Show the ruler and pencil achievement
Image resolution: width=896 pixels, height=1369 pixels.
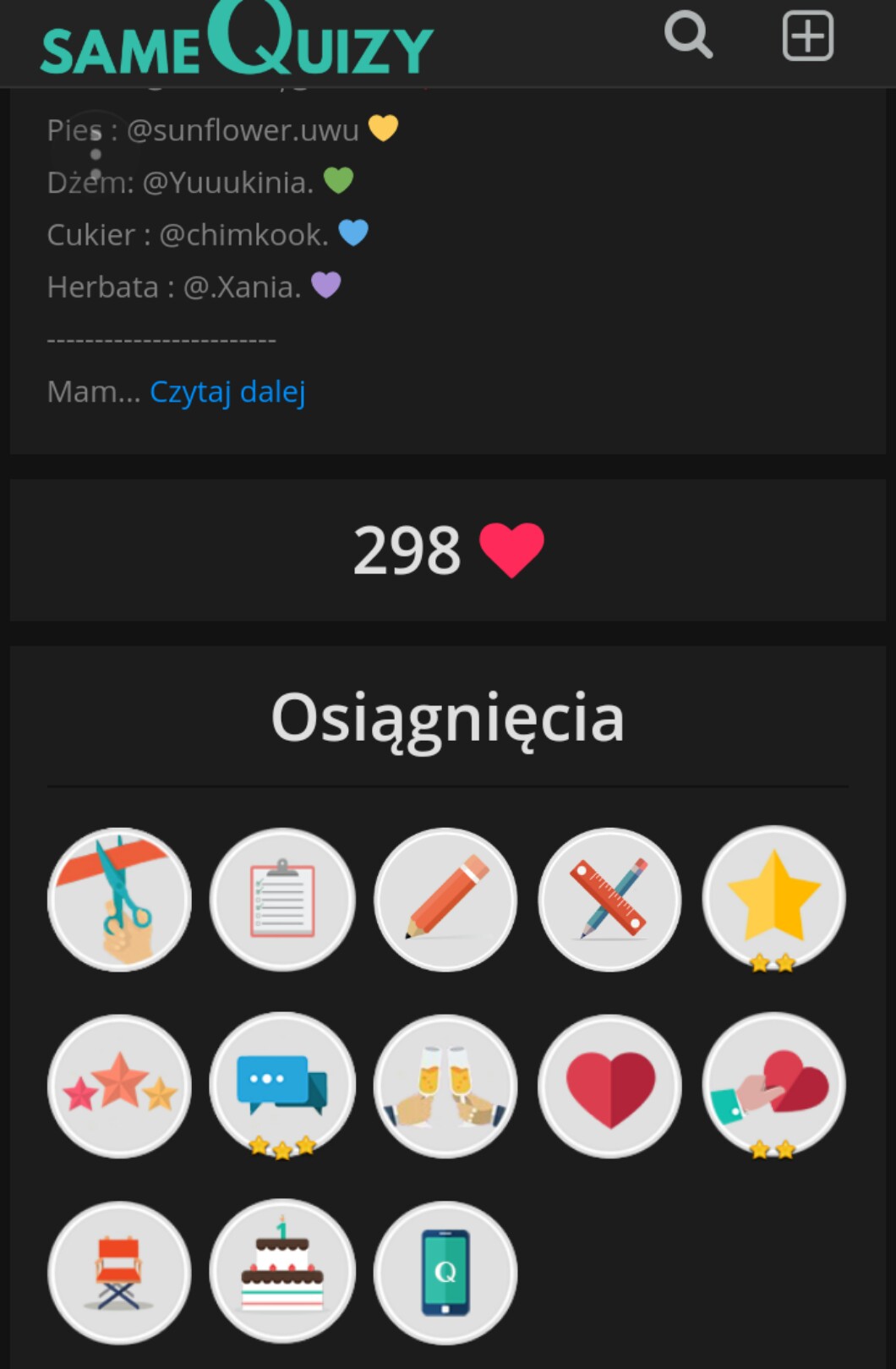tap(609, 899)
